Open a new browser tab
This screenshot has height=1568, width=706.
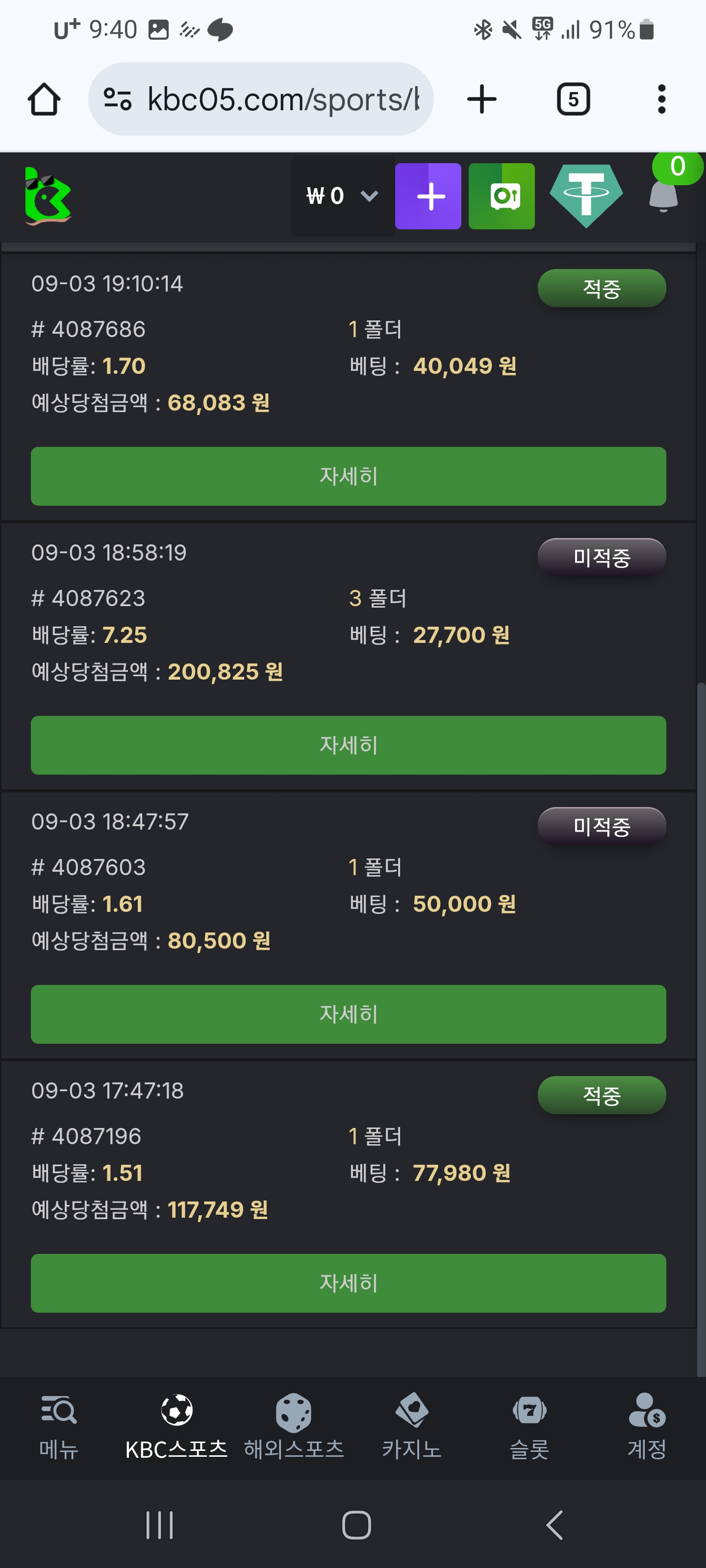point(482,99)
